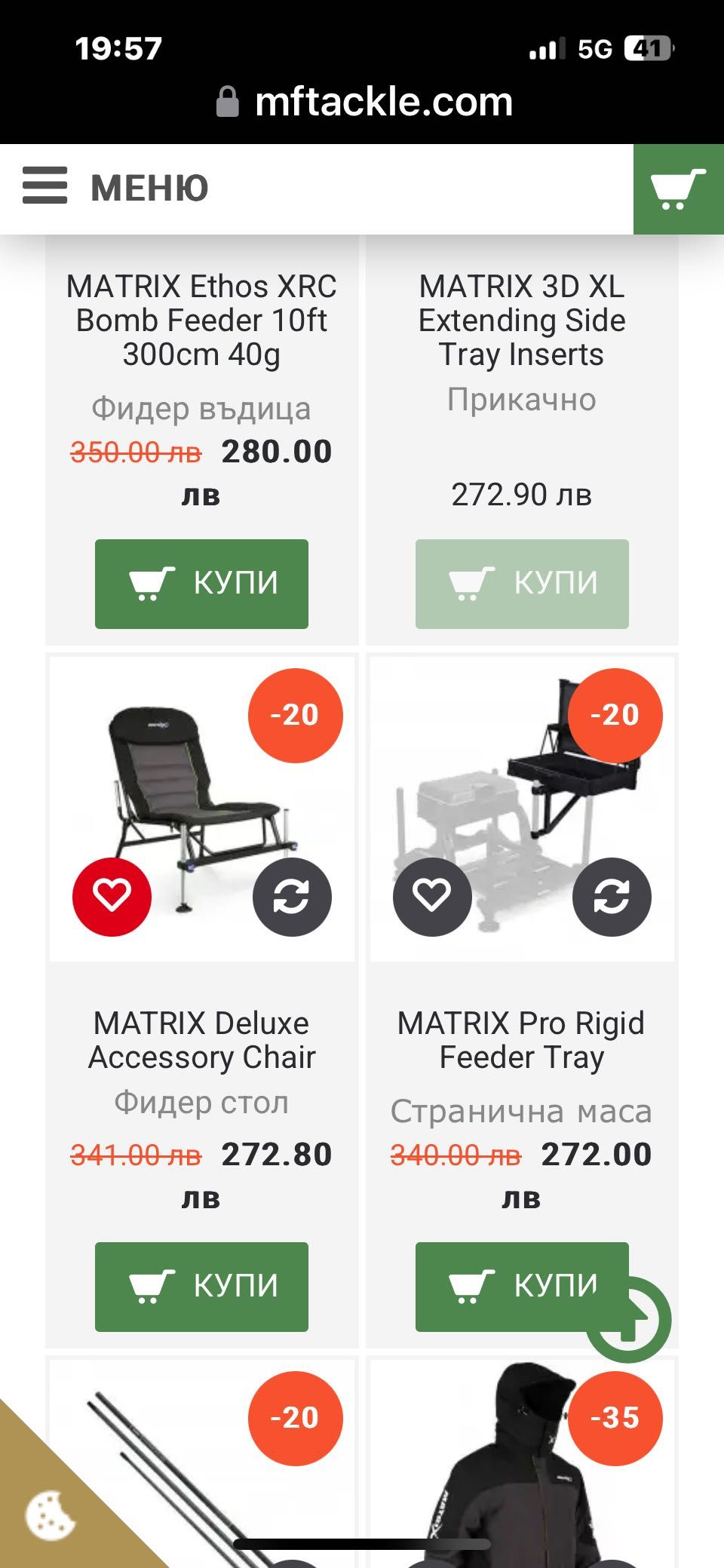
Task: Open the shopping cart
Action: coord(677,189)
